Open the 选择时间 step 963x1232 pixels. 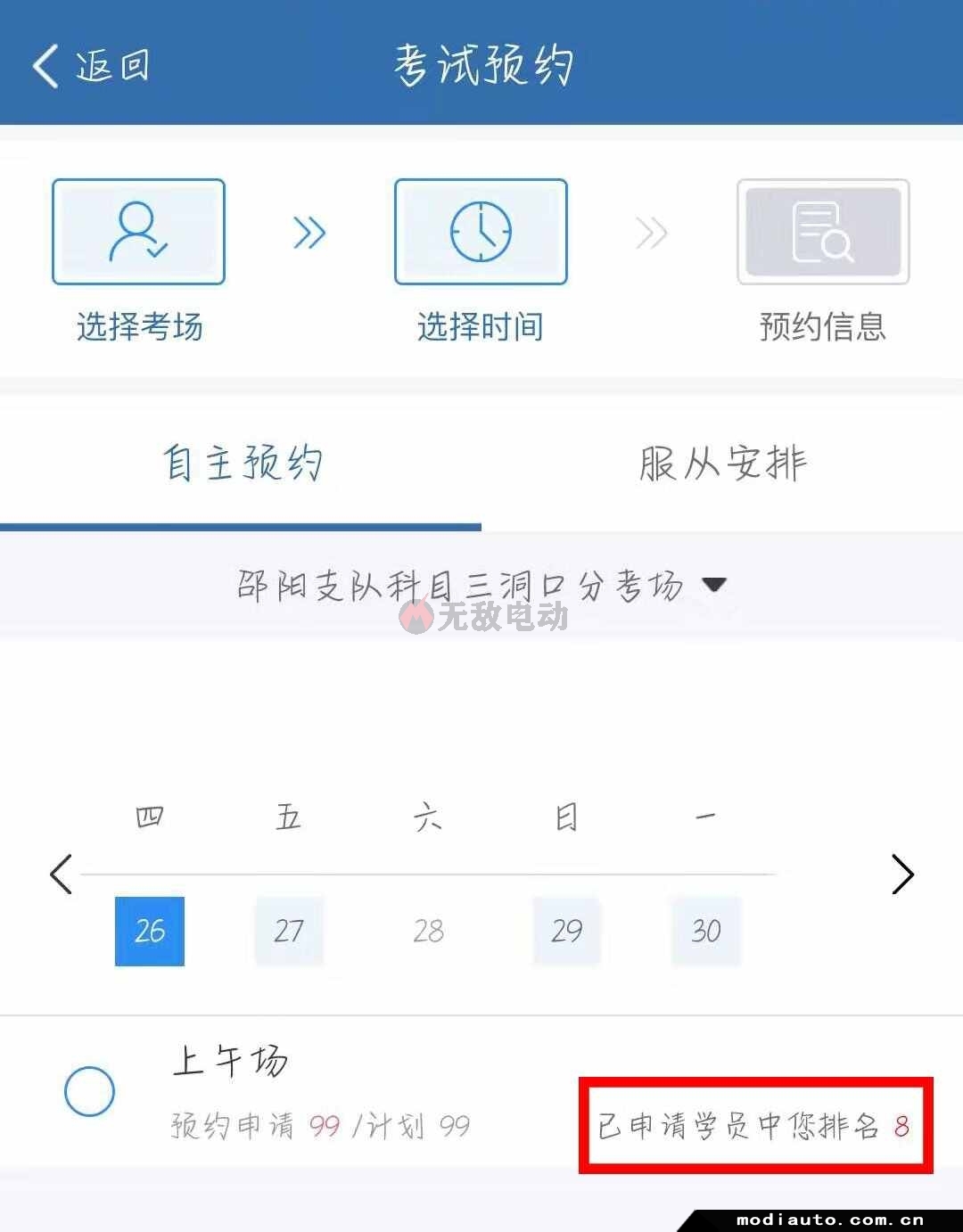481,233
